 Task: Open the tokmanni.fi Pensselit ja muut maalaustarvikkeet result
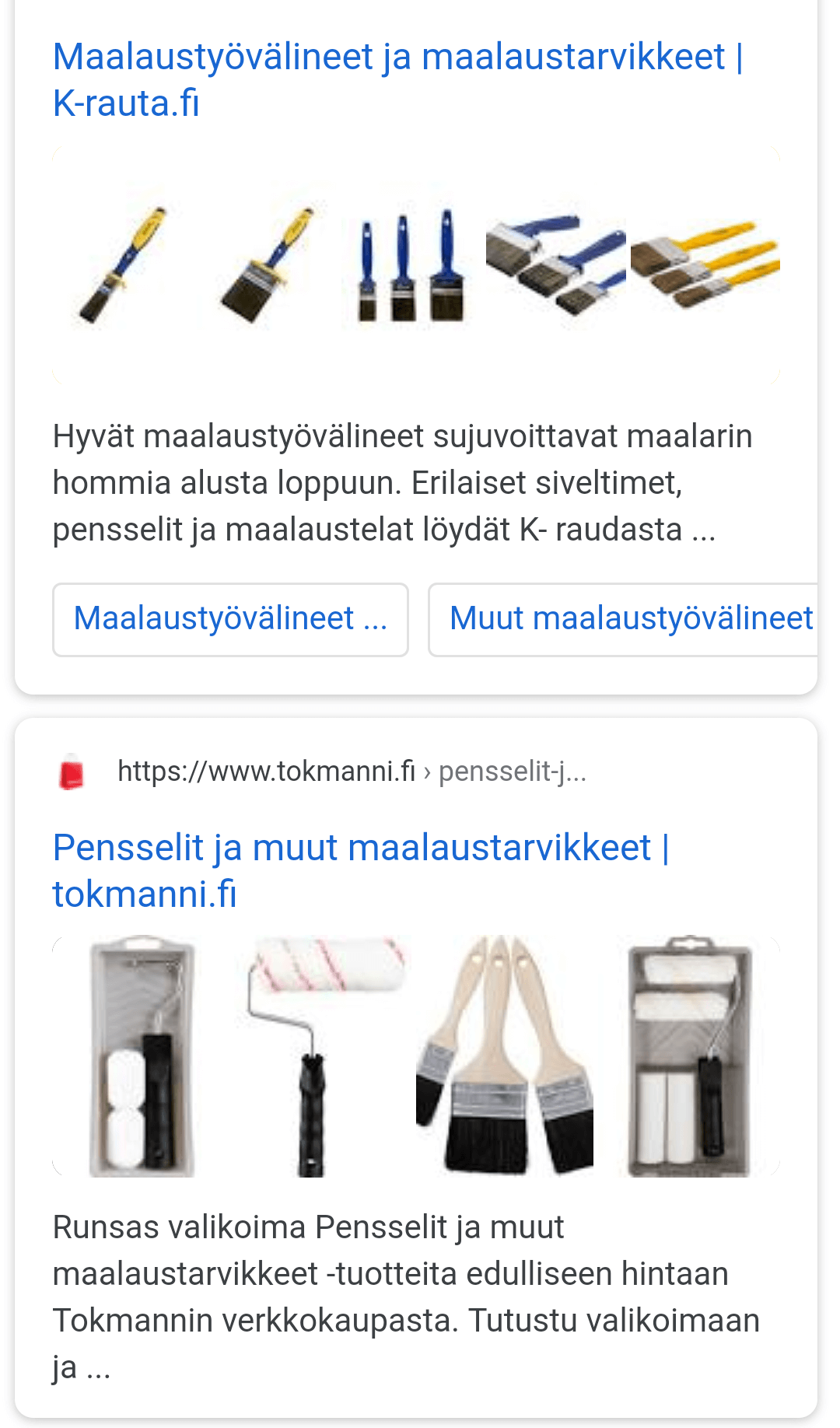click(361, 870)
